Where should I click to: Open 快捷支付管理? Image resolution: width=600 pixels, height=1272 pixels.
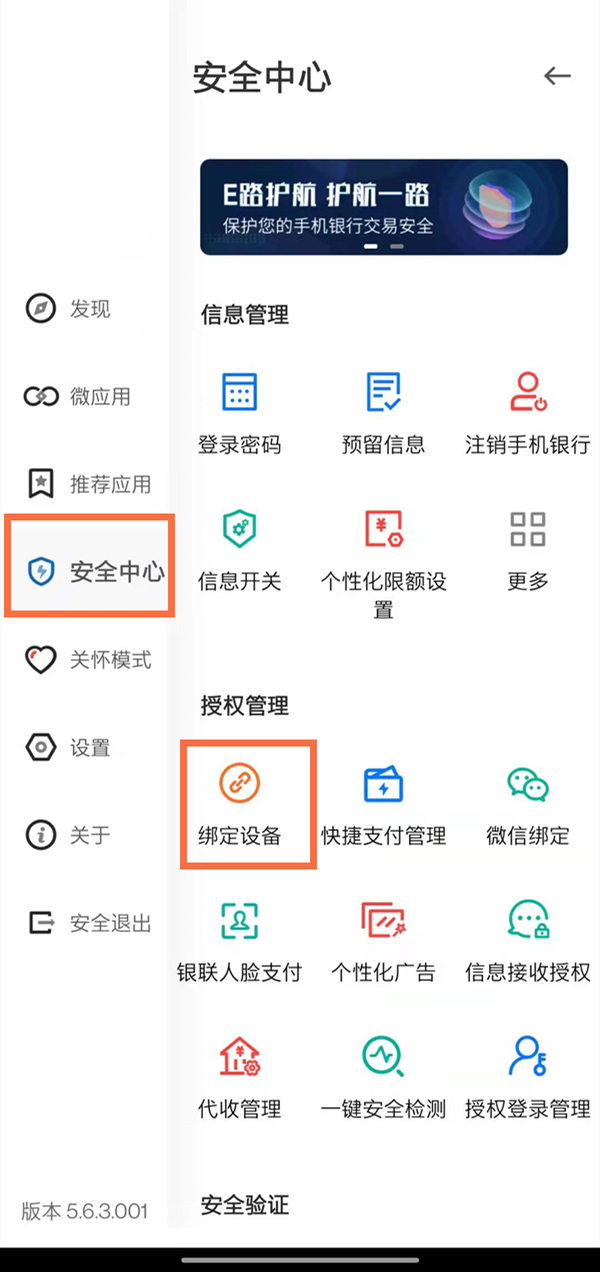click(x=383, y=804)
